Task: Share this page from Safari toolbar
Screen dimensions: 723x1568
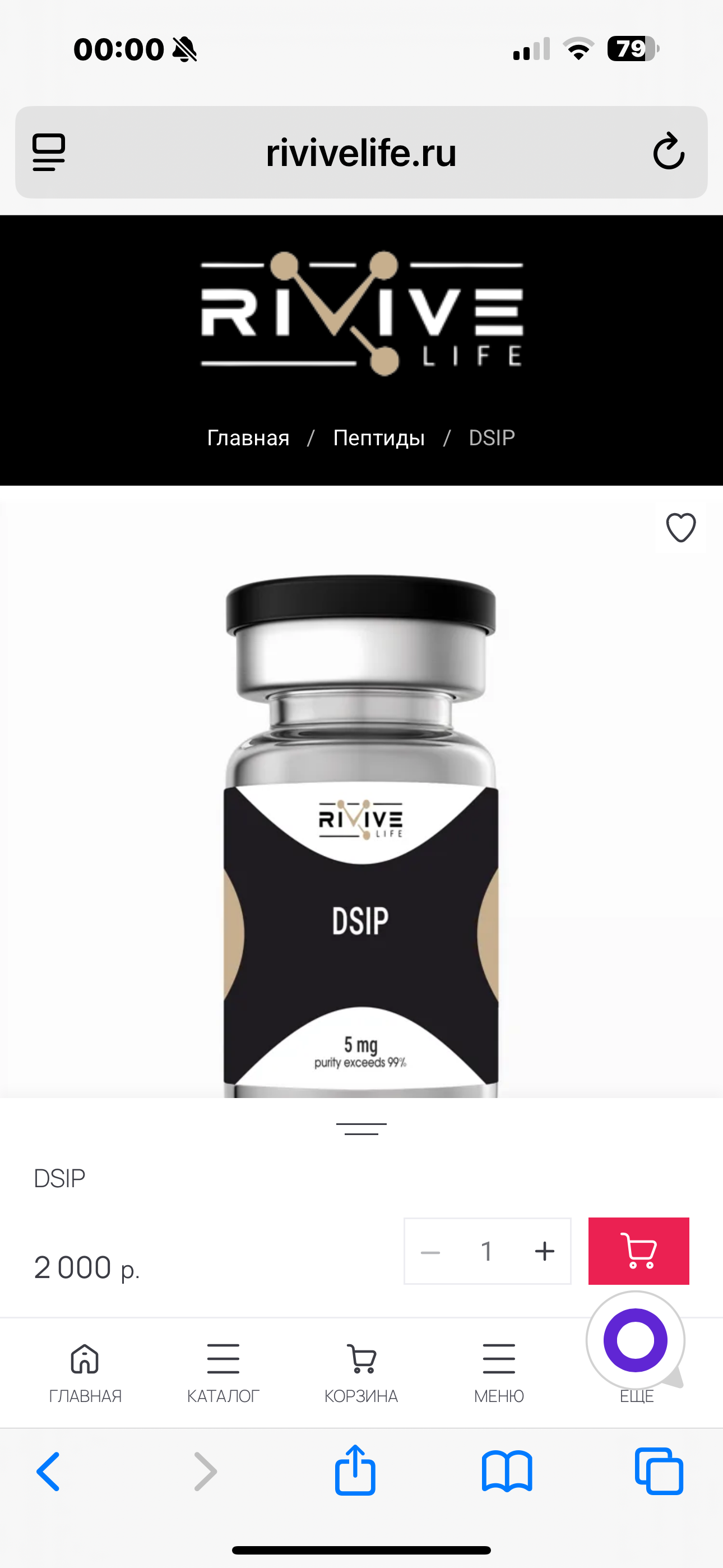Action: [x=355, y=1470]
